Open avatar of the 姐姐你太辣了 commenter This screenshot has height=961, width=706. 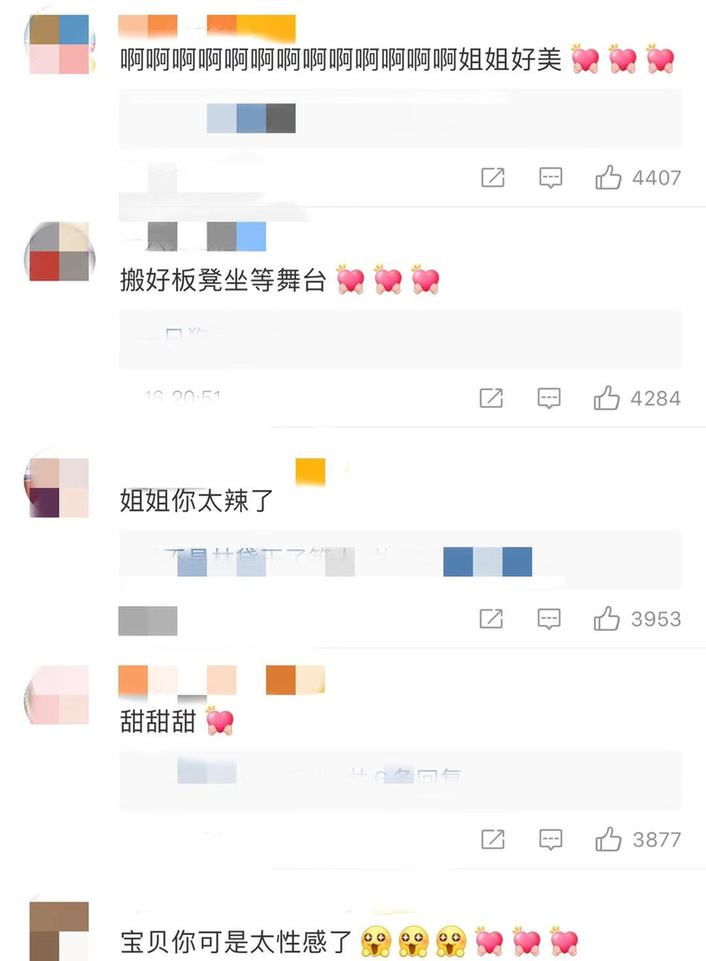click(x=59, y=488)
